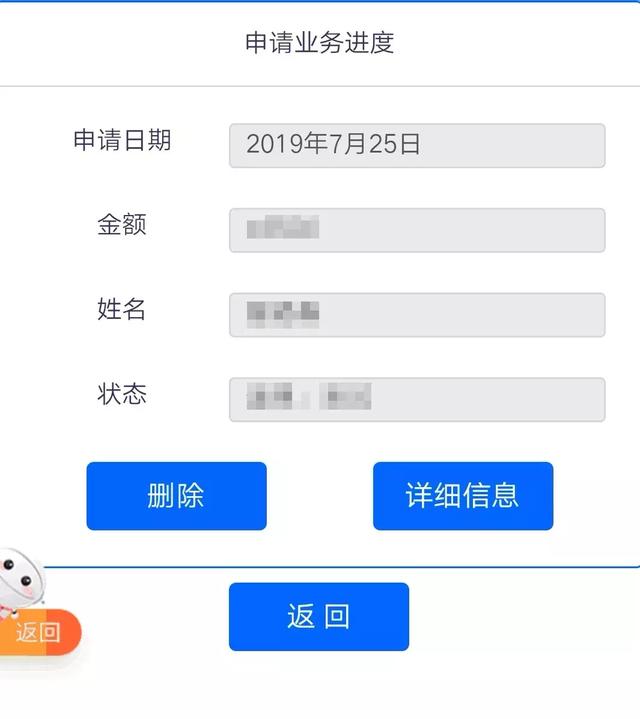The width and height of the screenshot is (640, 719).
Task: Tap the blue 返回 button
Action: (x=318, y=617)
